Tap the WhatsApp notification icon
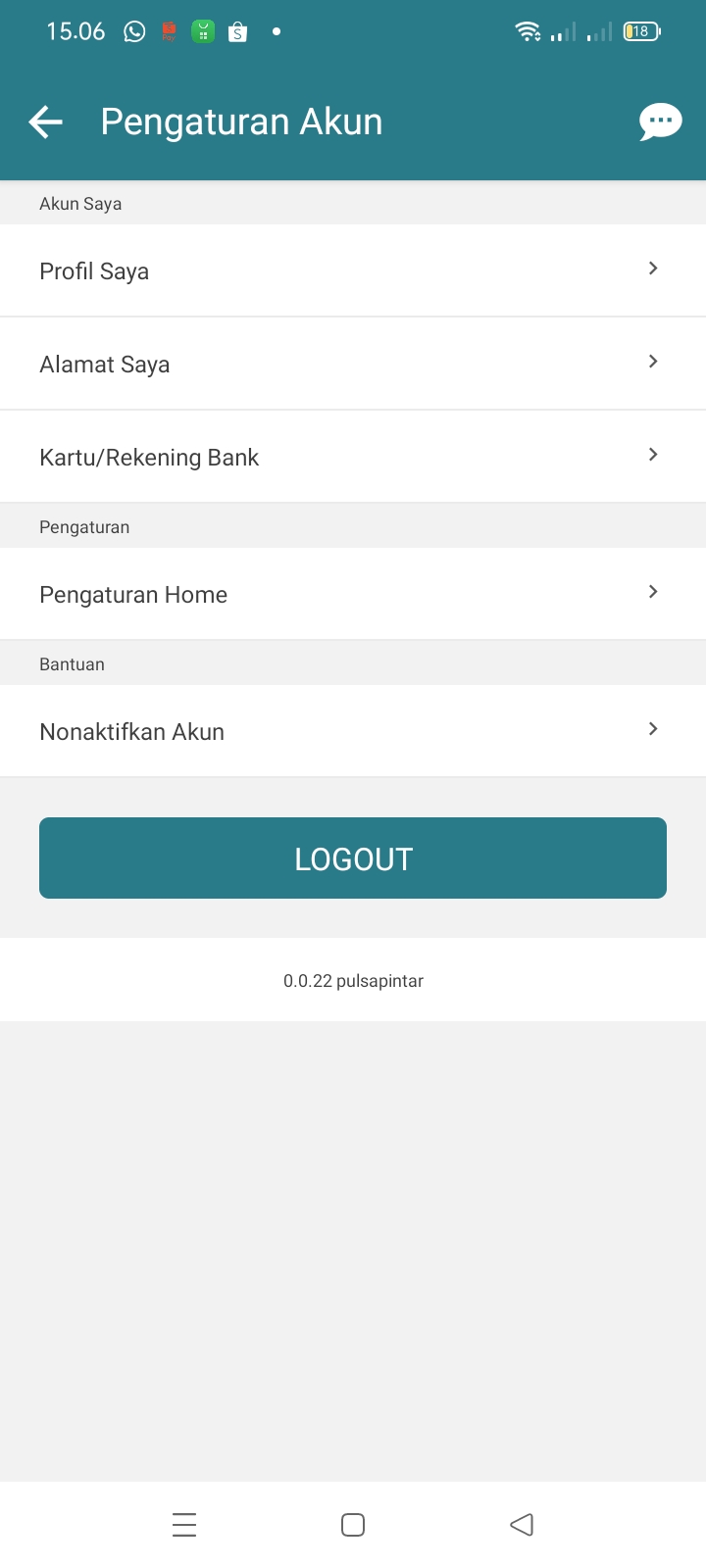Screen dimensions: 706x1568 click(134, 30)
